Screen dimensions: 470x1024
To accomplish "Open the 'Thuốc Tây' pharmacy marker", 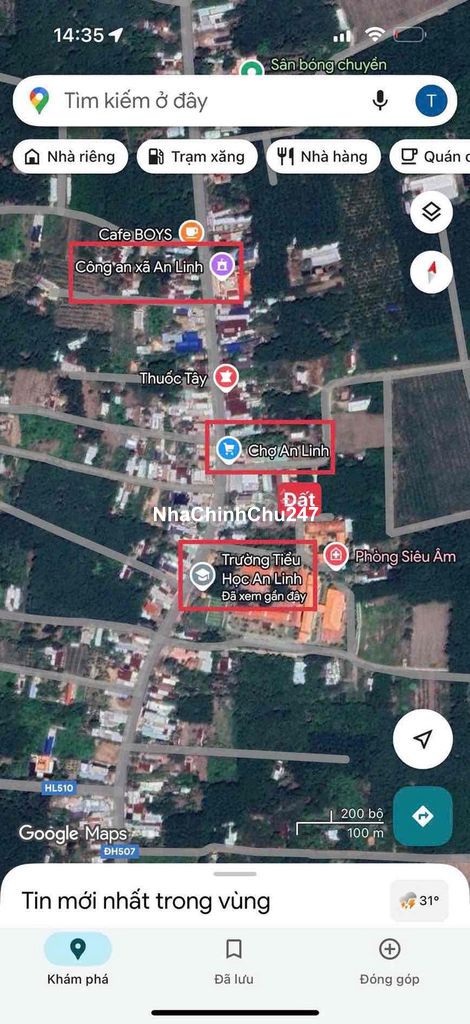I will [x=225, y=378].
